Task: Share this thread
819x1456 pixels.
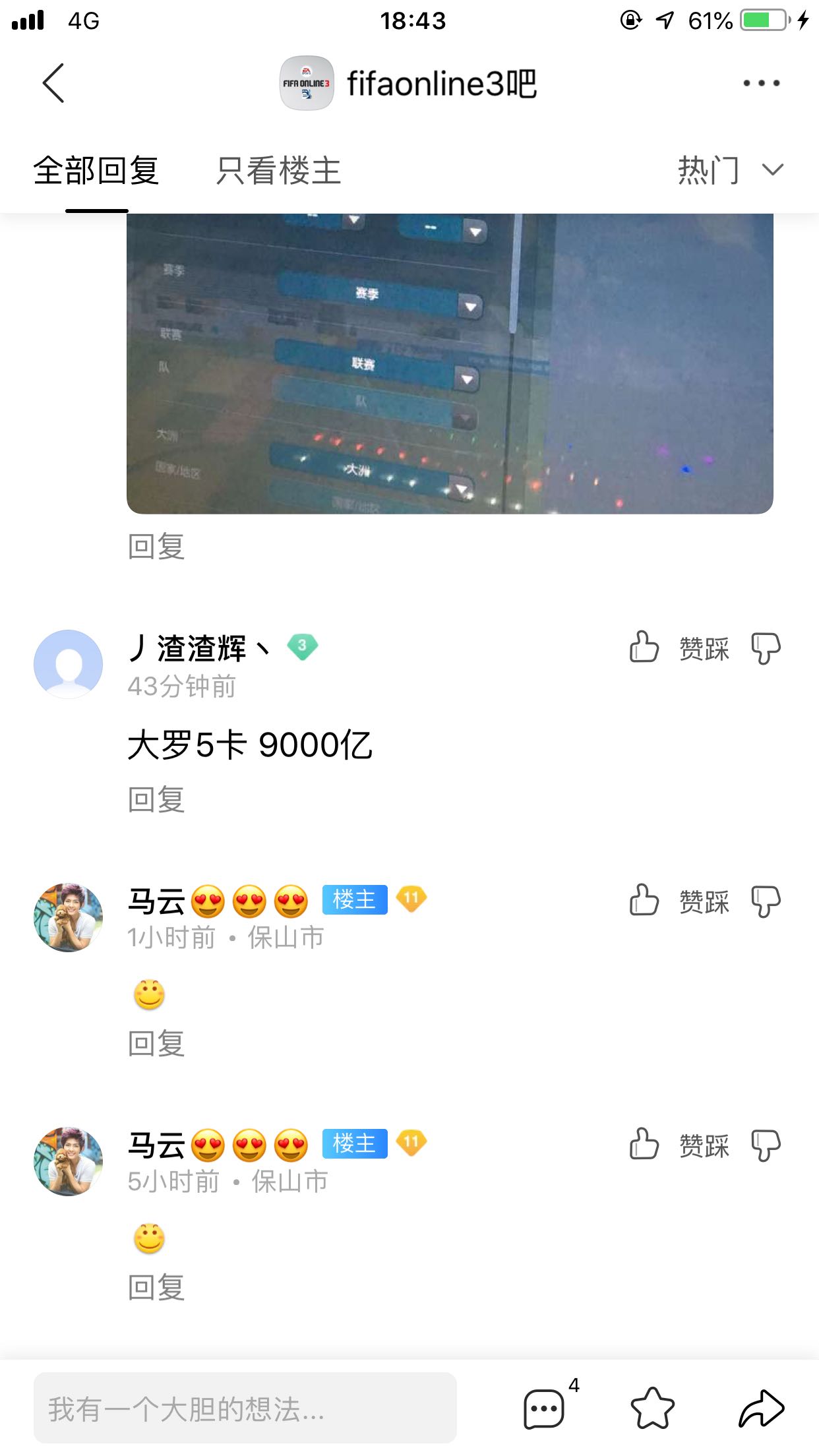Action: click(761, 1409)
